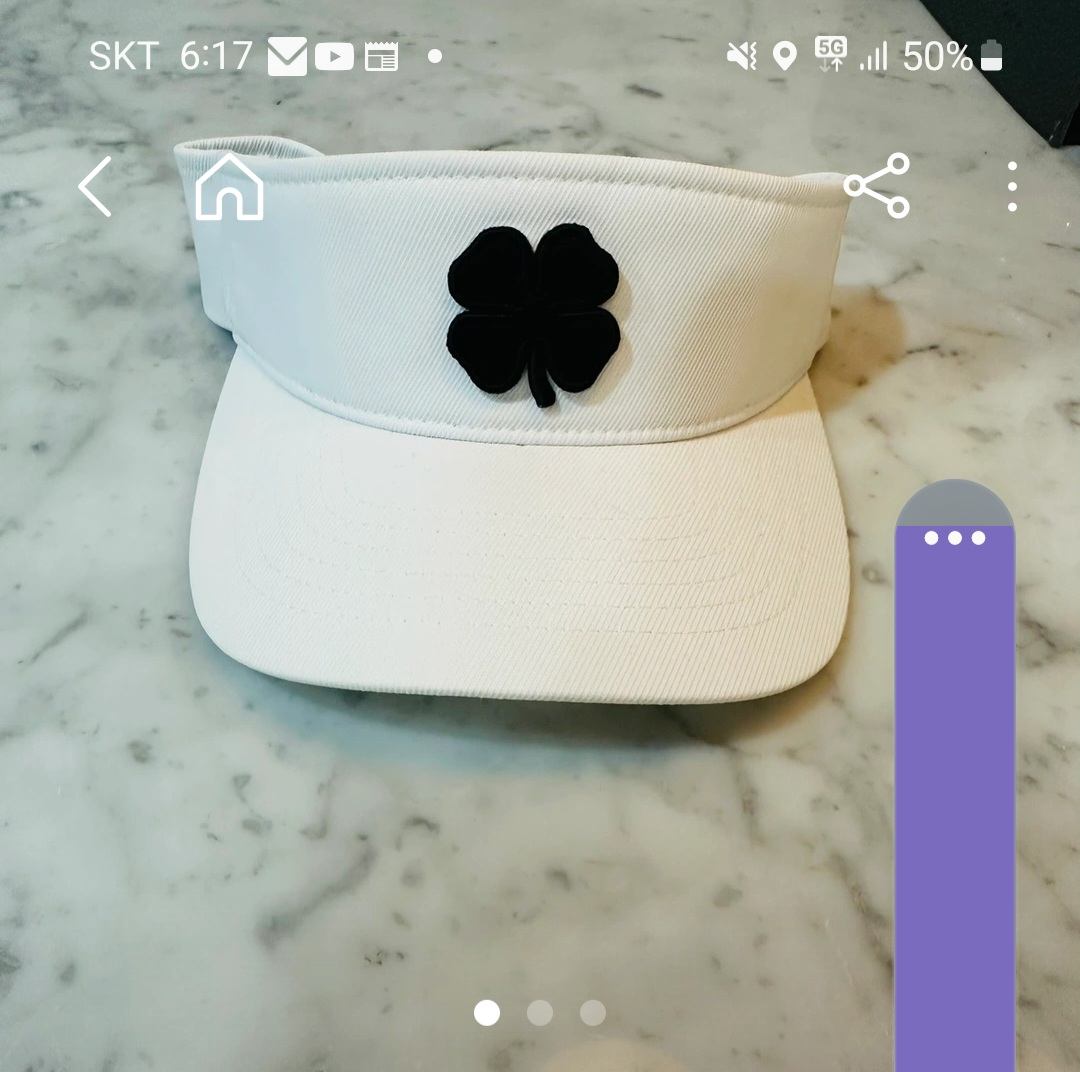Open the home icon
The width and height of the screenshot is (1080, 1072).
[x=230, y=187]
